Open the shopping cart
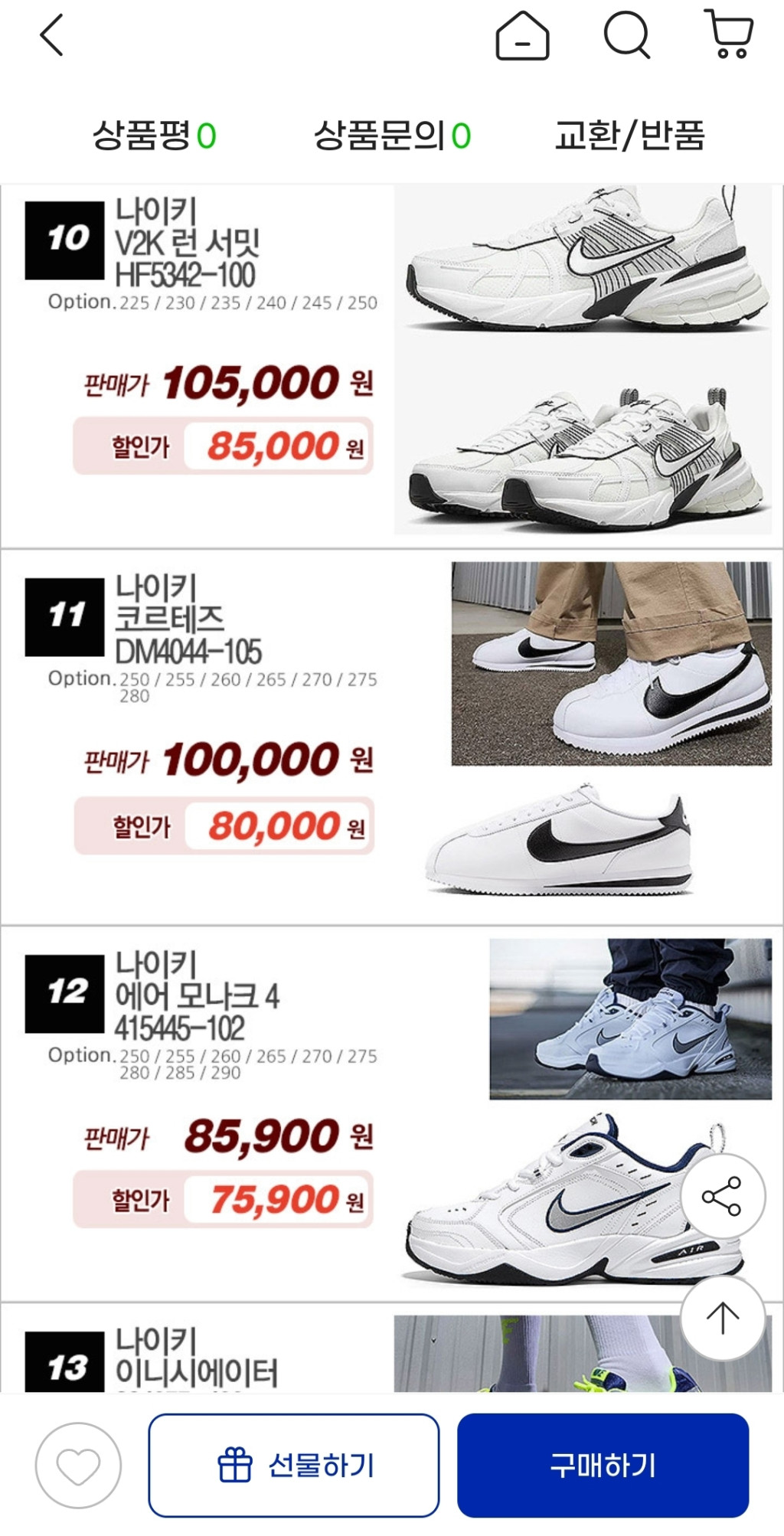 (x=729, y=34)
